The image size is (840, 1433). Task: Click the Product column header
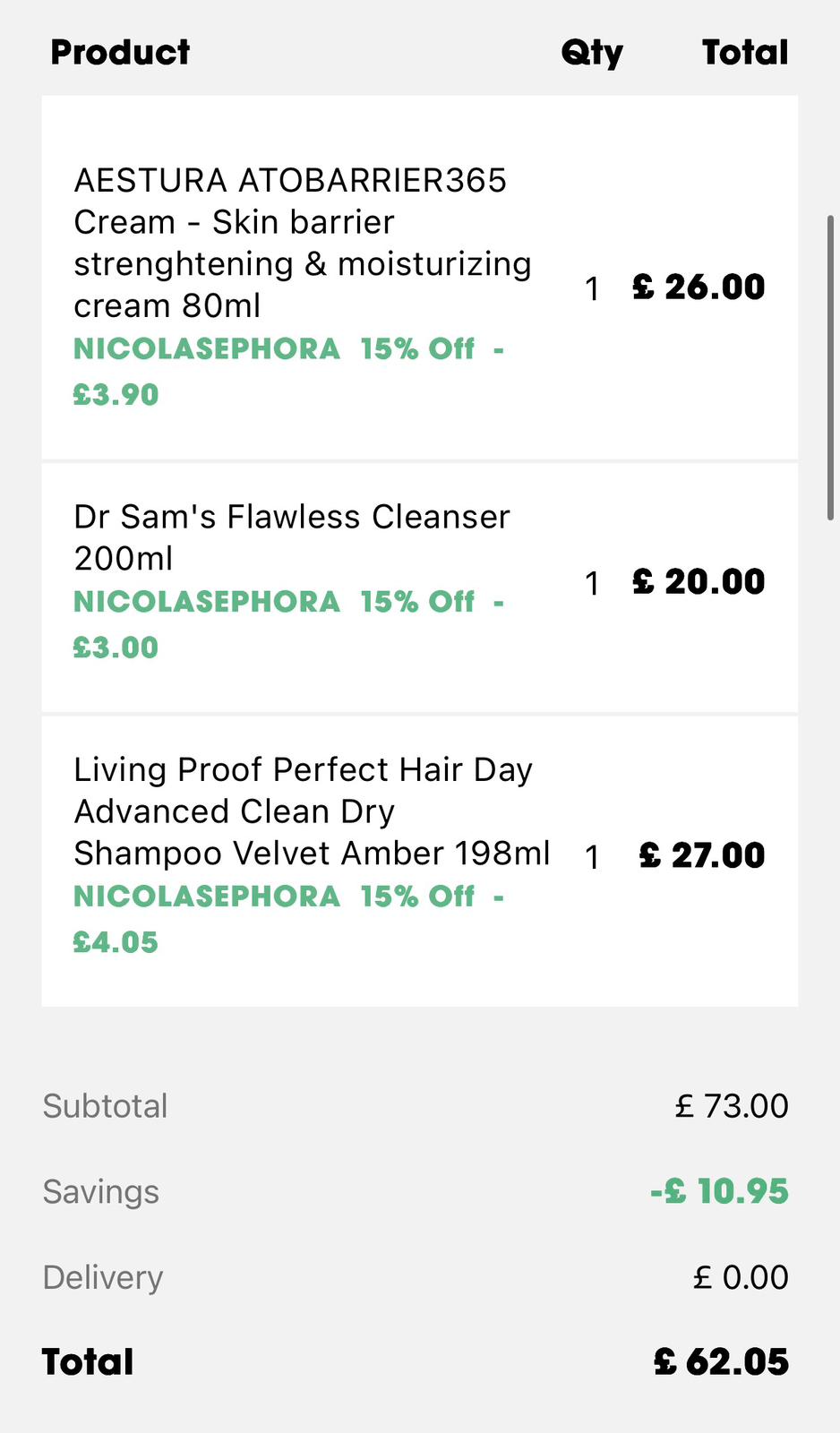point(119,52)
